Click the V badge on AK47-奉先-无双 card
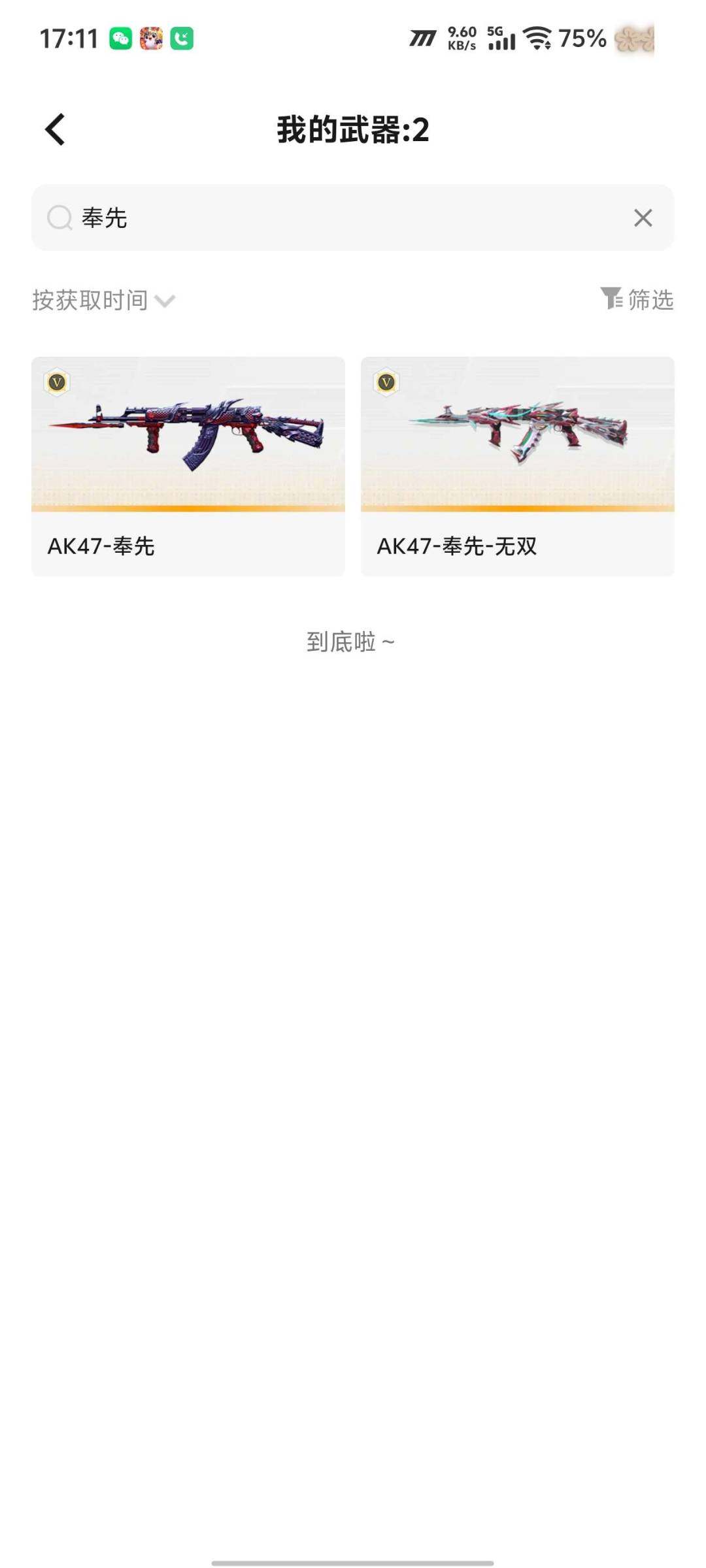The image size is (706, 1568). (387, 383)
